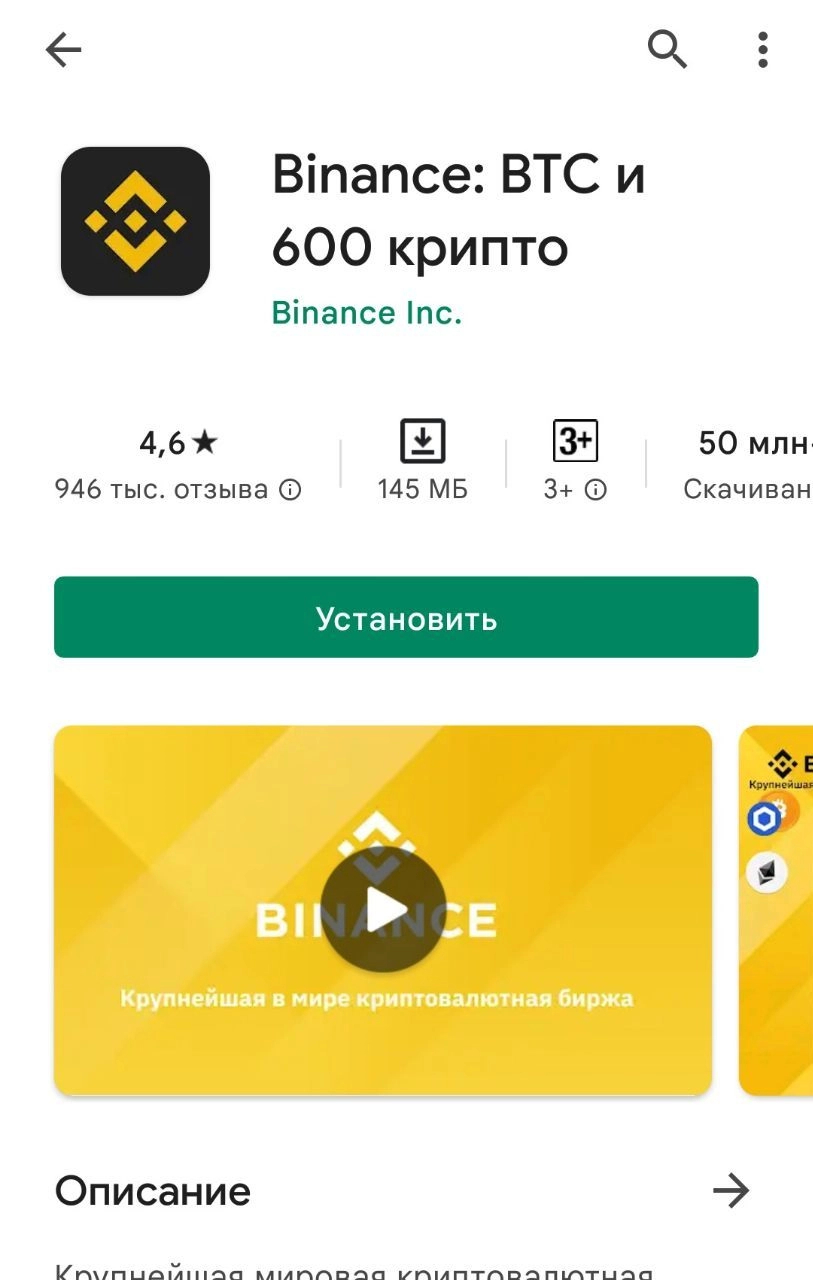
Task: Show info about the 3+ age rating
Action: (595, 490)
